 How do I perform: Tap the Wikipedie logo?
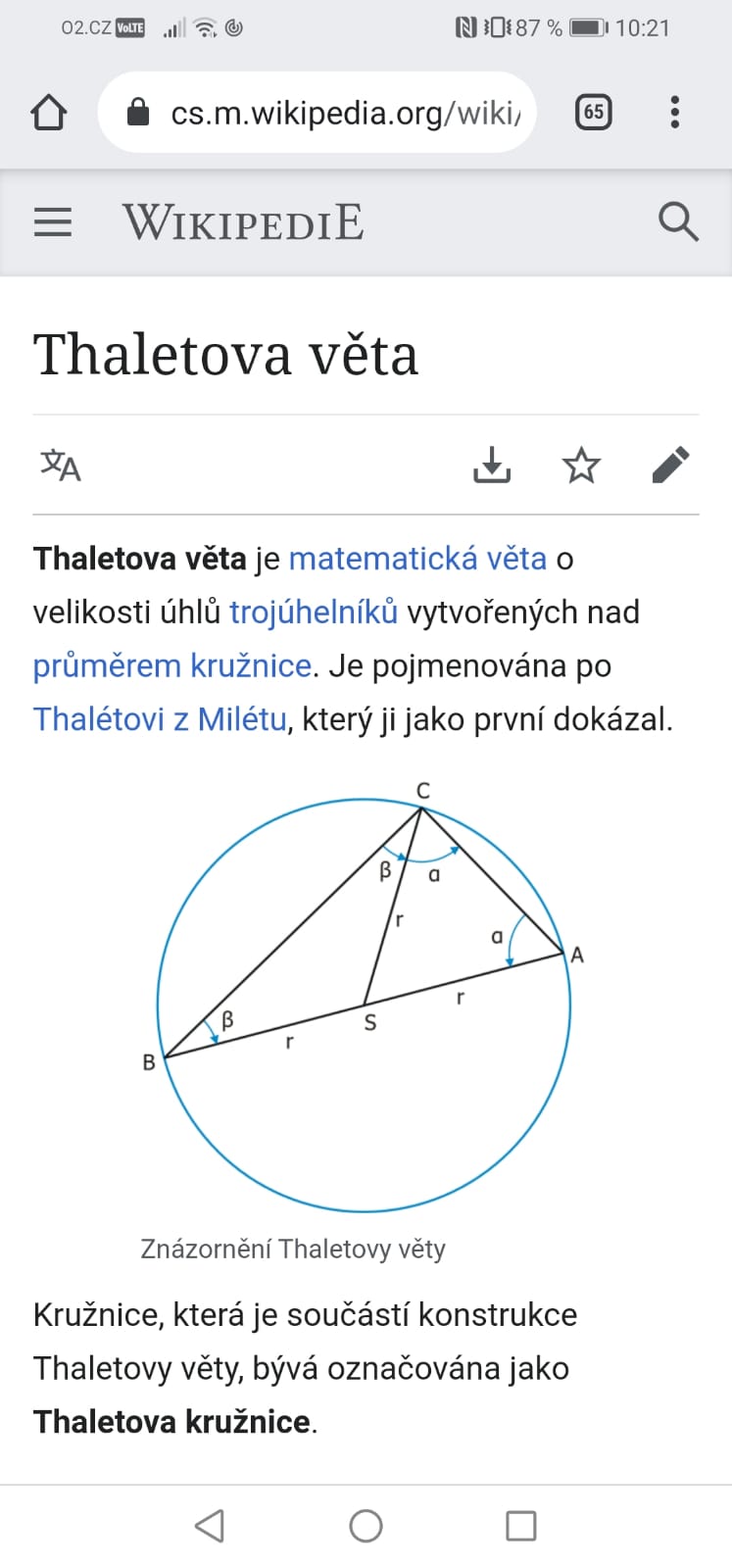point(243,222)
